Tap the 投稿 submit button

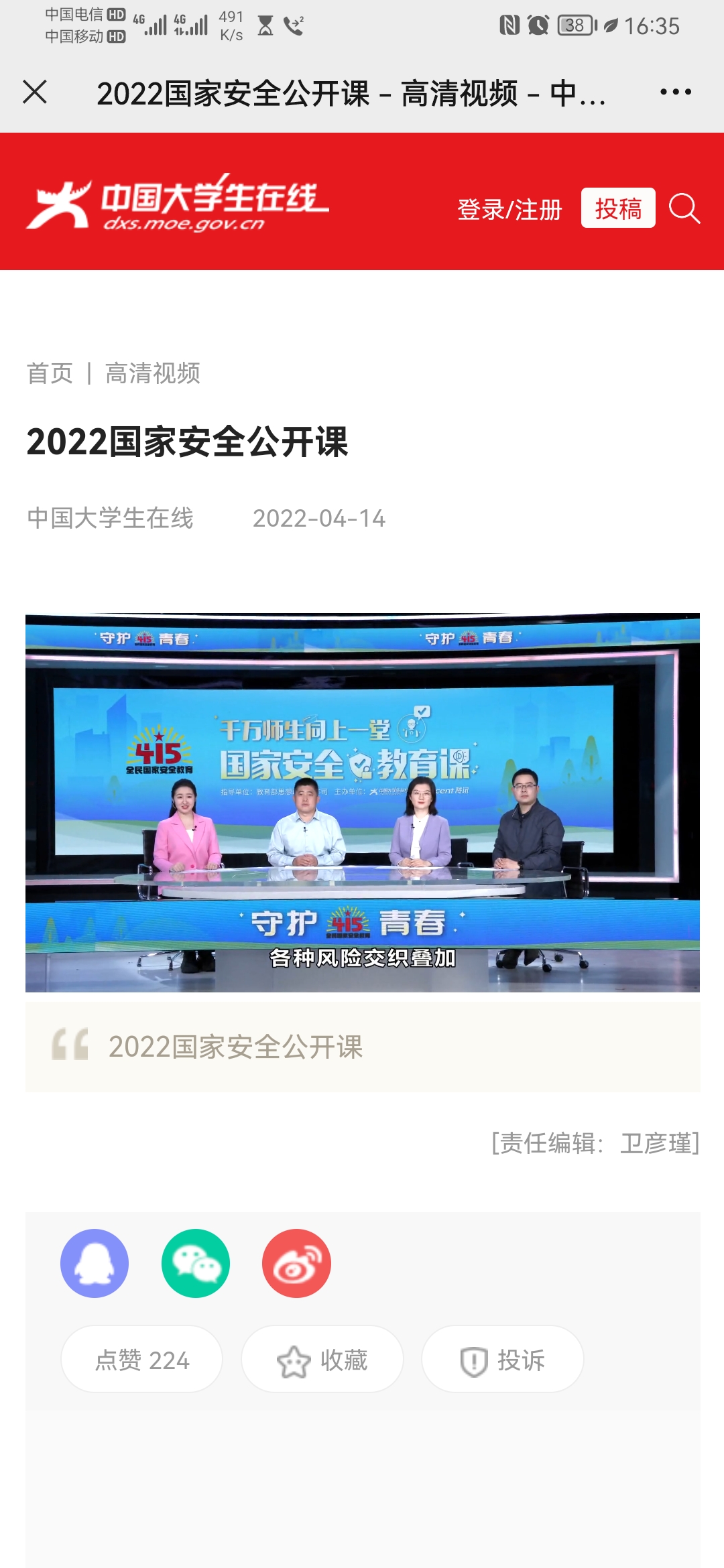tap(617, 208)
